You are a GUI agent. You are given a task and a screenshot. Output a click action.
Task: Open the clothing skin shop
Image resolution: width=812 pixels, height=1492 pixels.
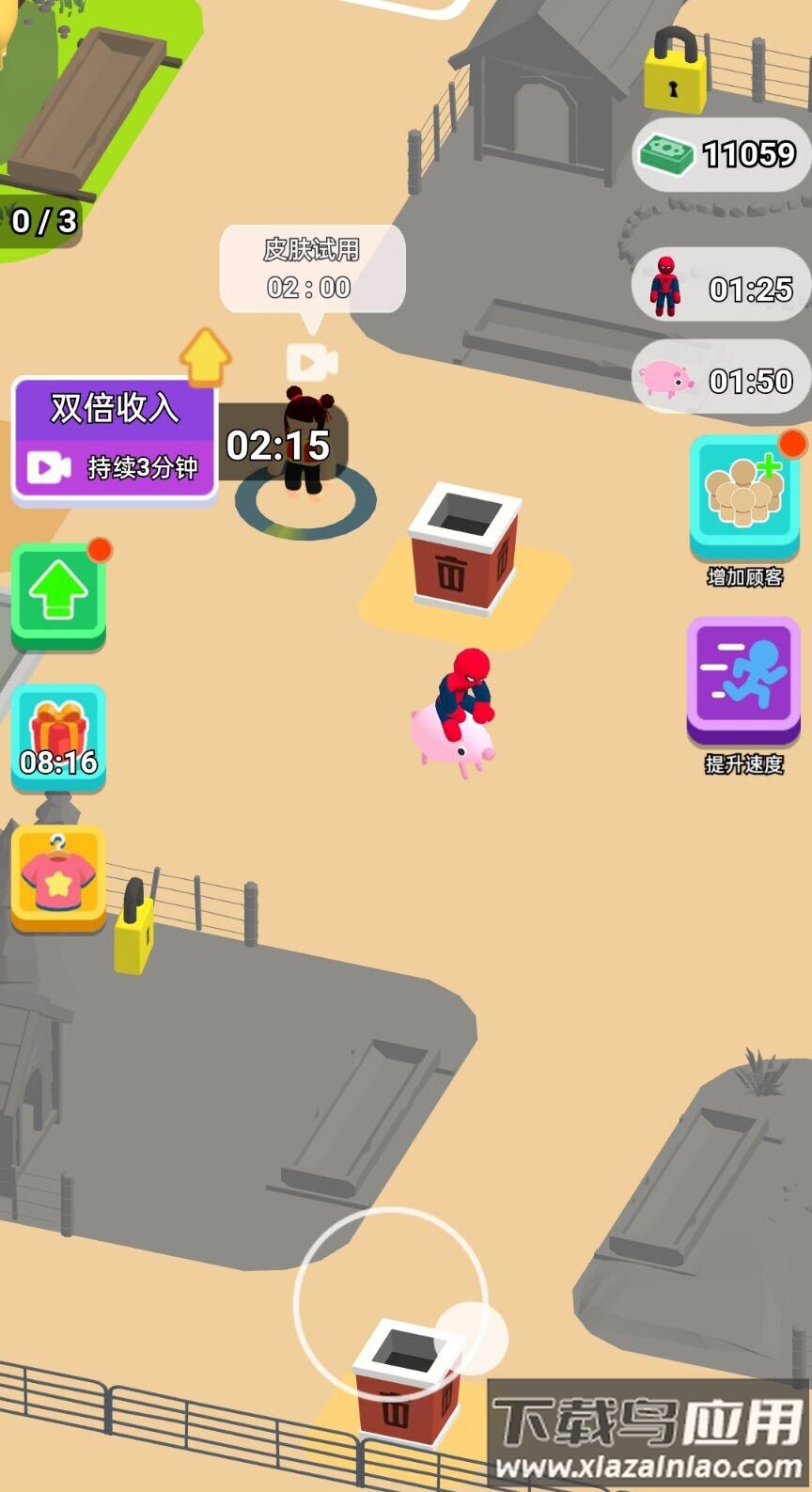(x=58, y=876)
